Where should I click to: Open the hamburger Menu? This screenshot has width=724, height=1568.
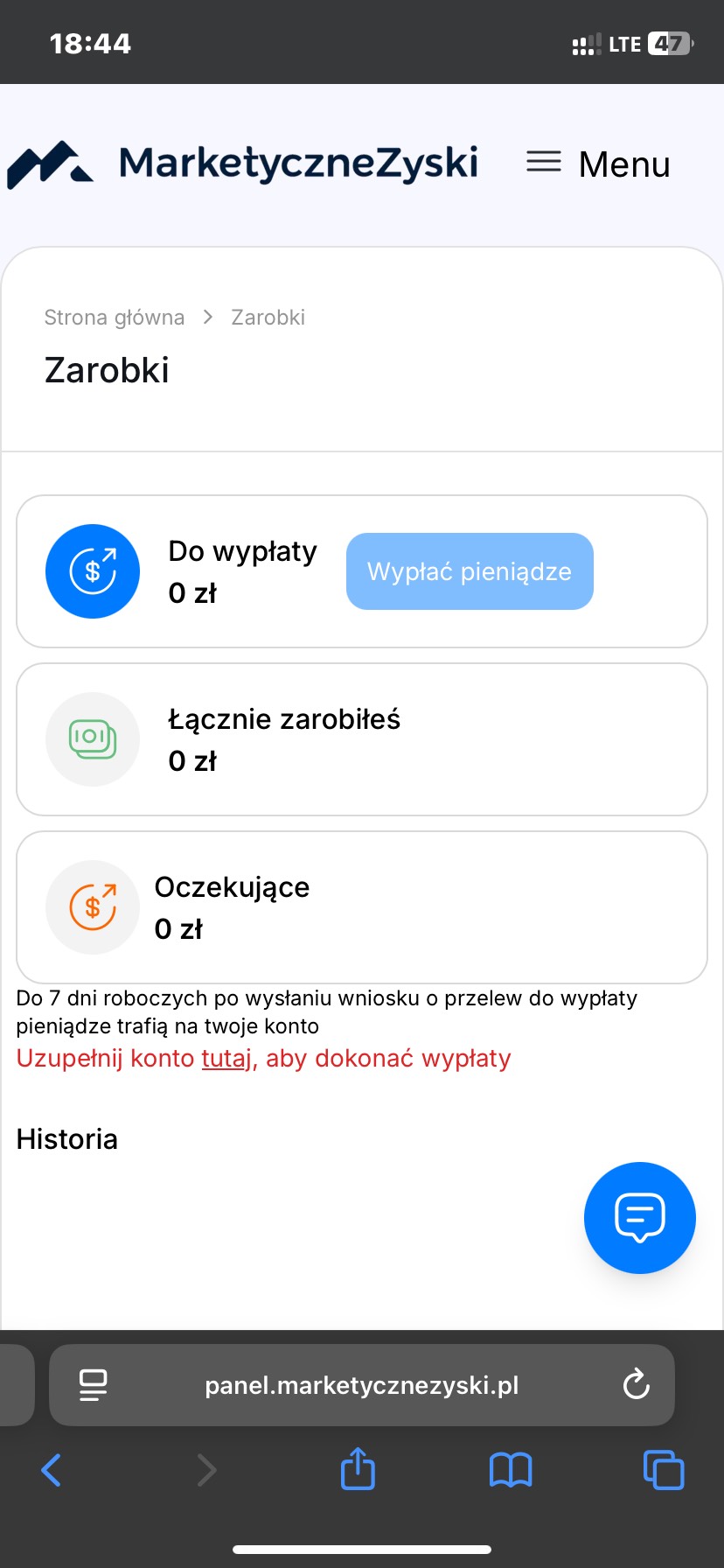(x=598, y=164)
